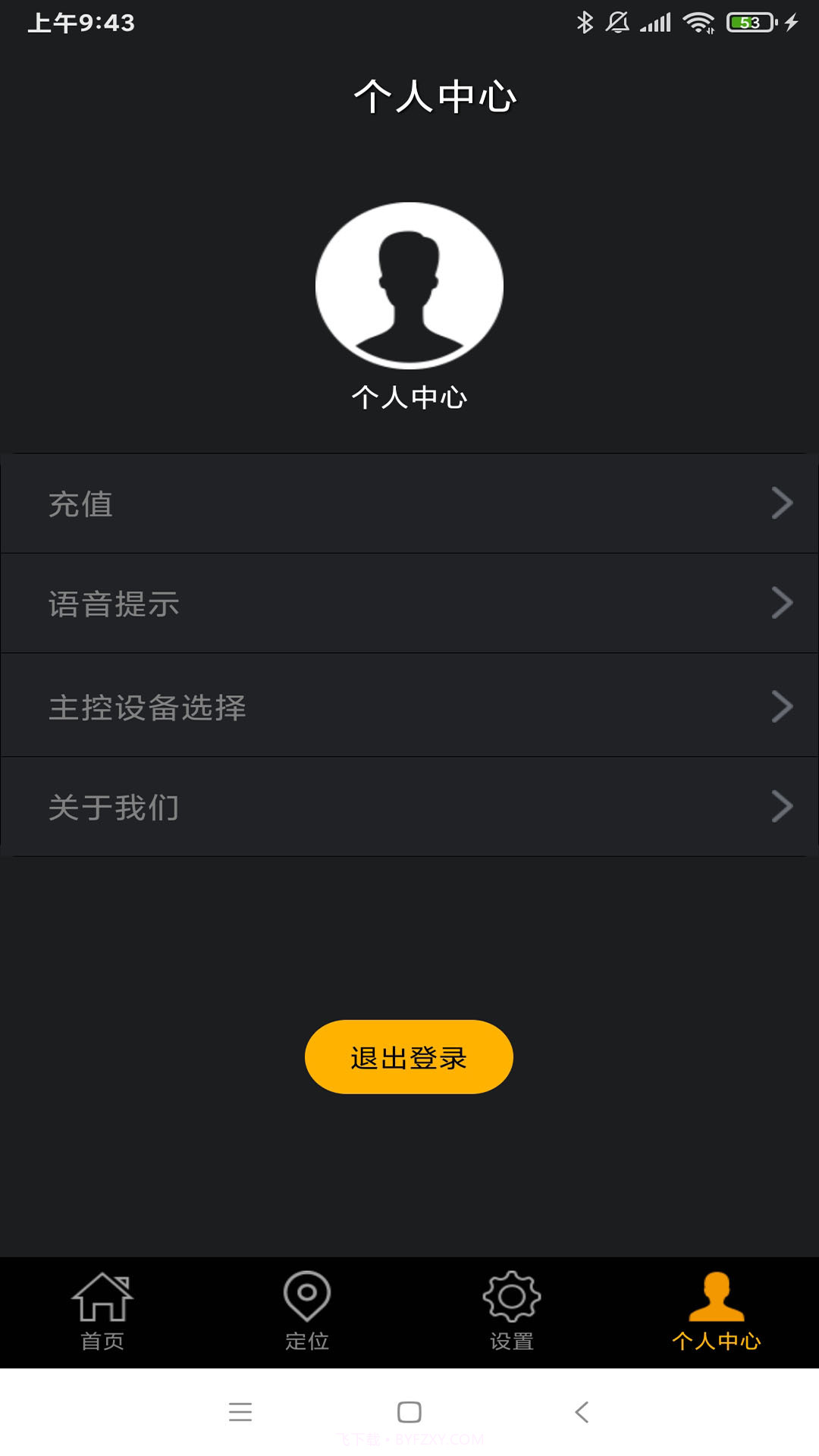Viewport: 819px width, 1456px height.
Task: Open the 首页 home tab icon
Action: click(102, 1297)
